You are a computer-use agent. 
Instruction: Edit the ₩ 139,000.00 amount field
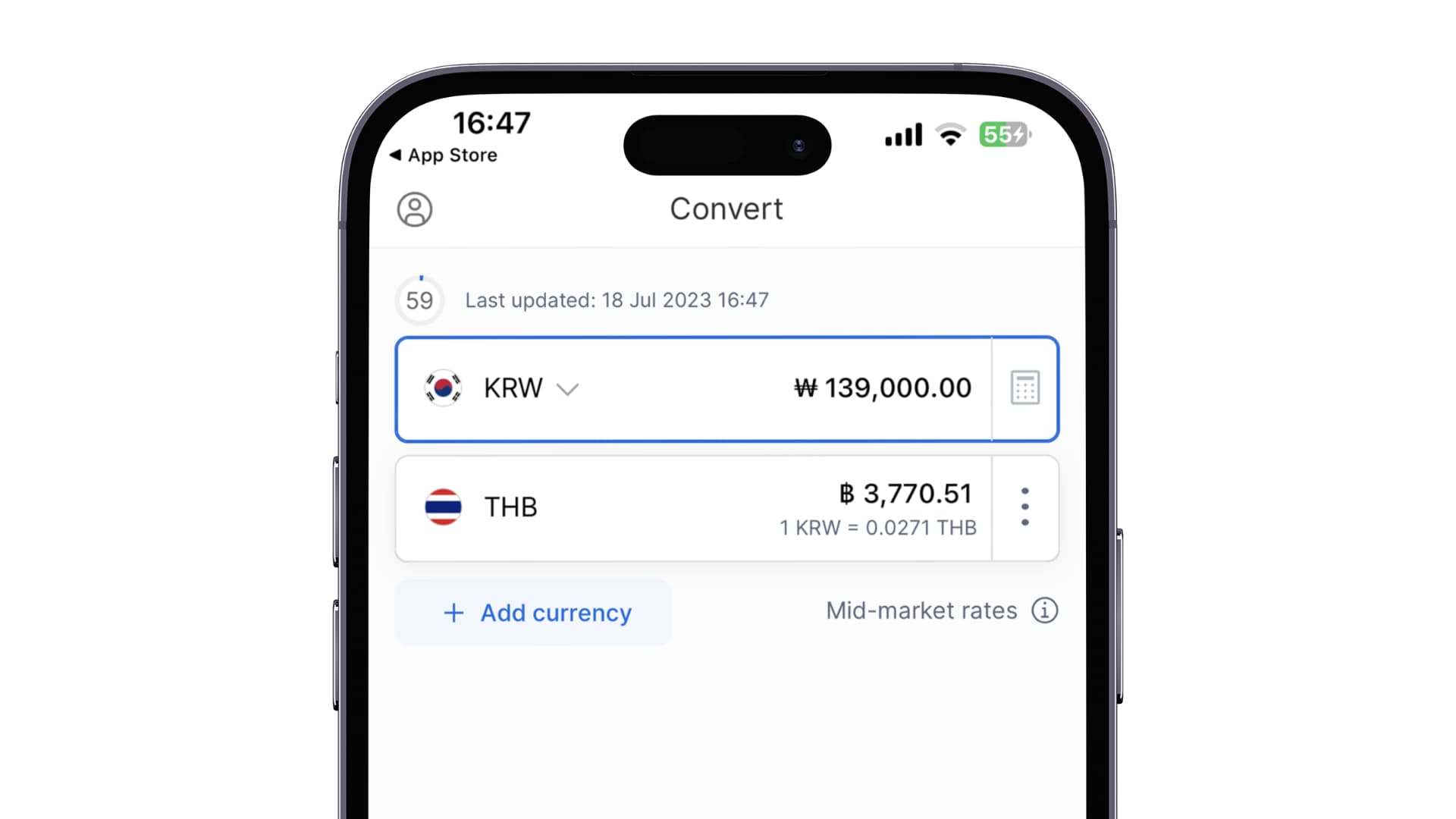coord(883,388)
